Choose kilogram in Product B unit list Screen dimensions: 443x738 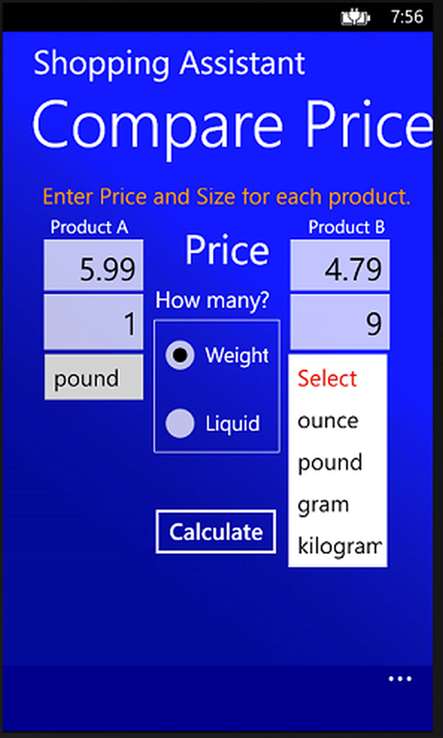(x=338, y=546)
